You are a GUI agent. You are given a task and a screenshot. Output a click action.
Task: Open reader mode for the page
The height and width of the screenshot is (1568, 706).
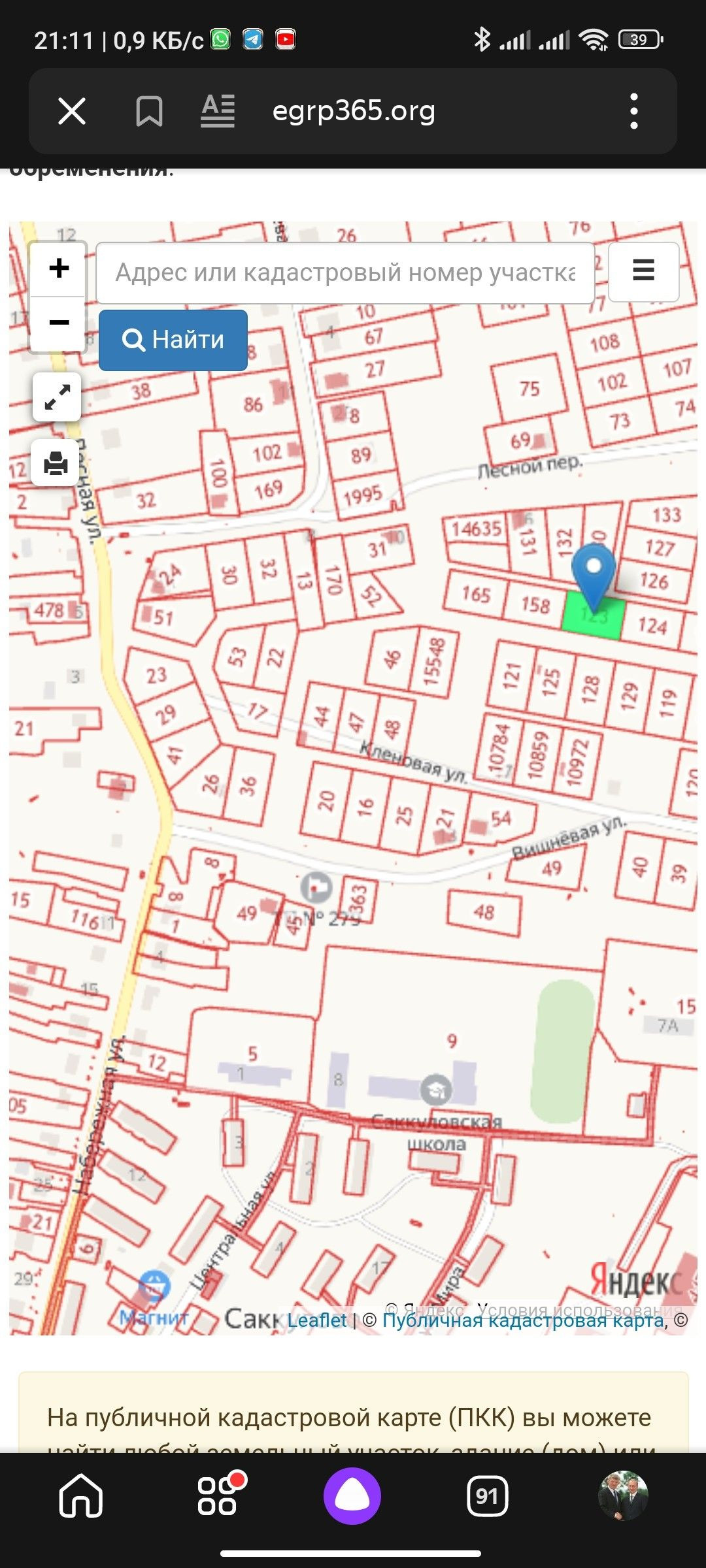pos(218,111)
